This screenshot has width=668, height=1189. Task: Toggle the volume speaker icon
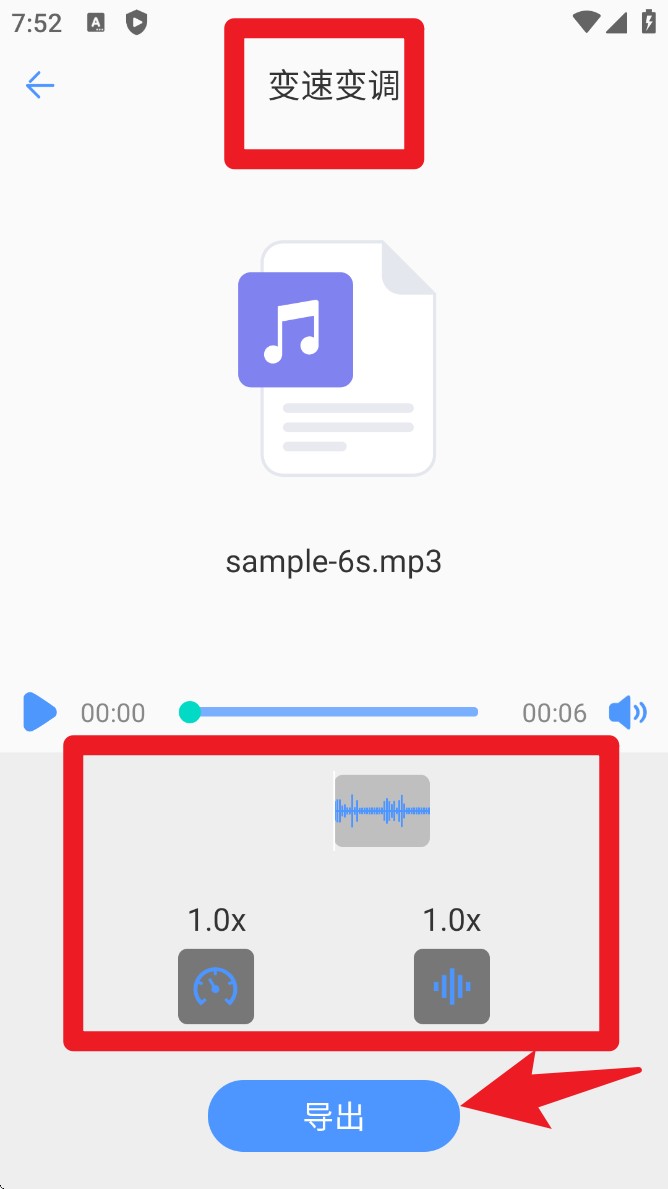[628, 713]
